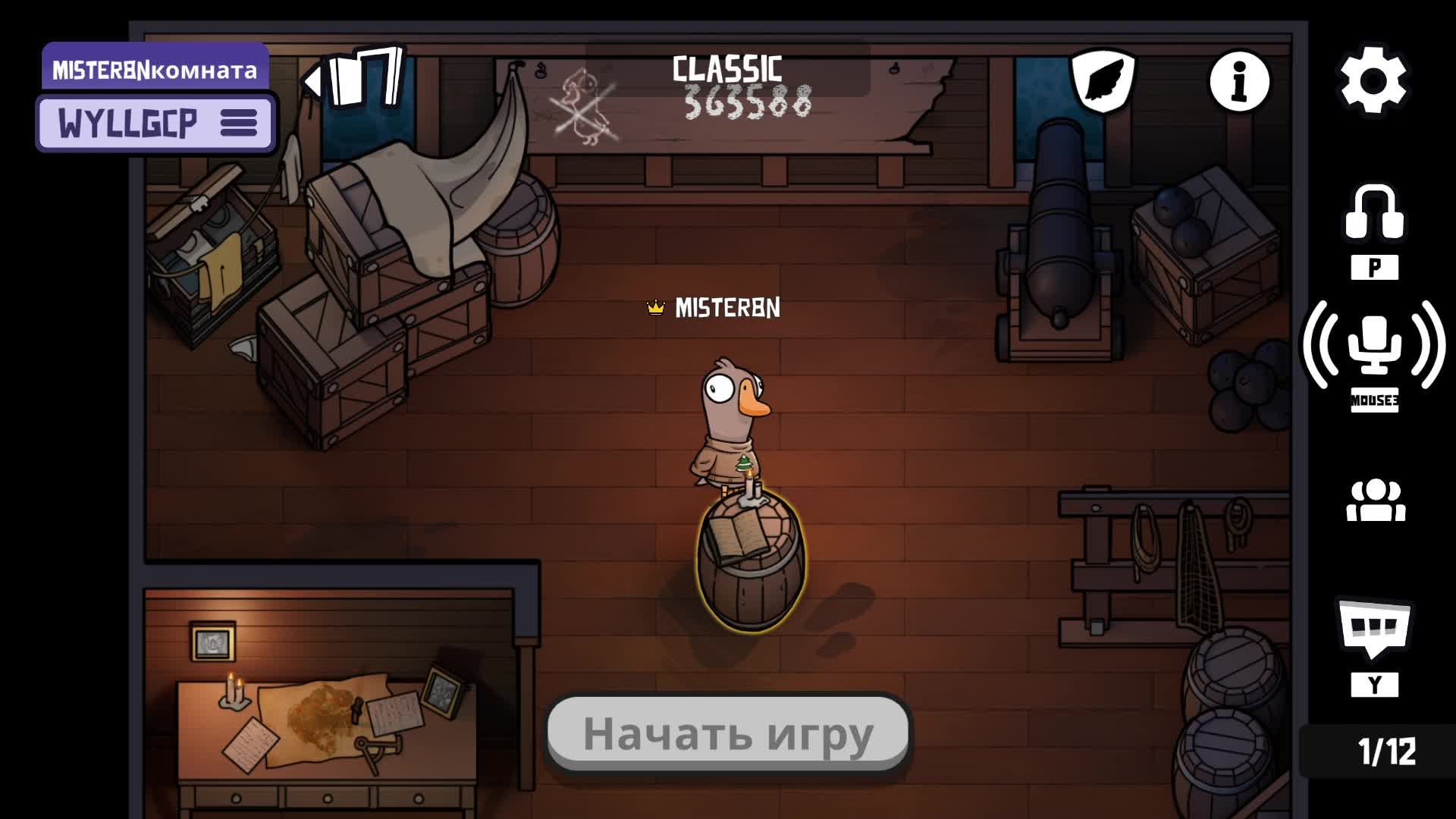Tap Начать игру to start game

coord(728,733)
